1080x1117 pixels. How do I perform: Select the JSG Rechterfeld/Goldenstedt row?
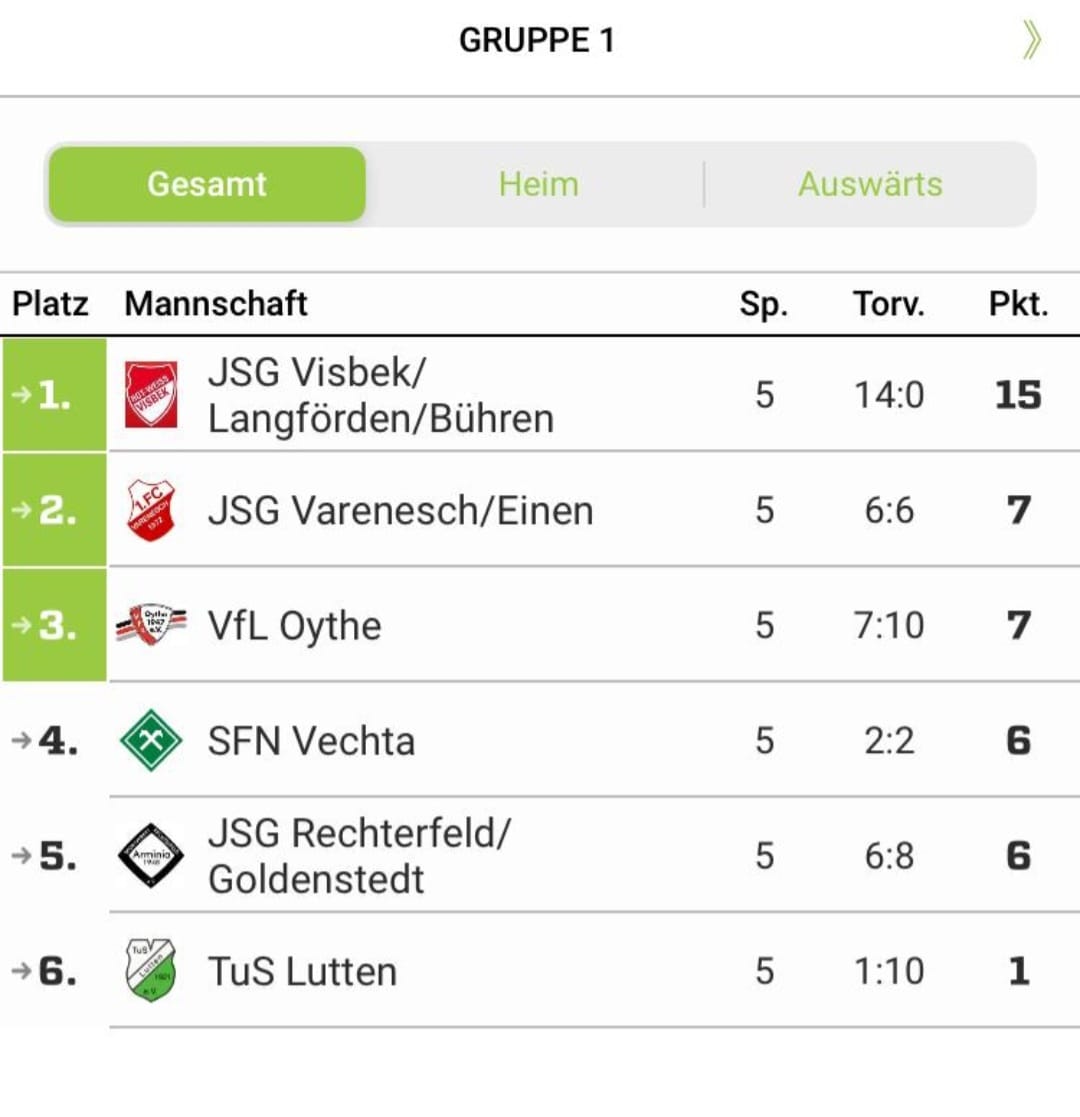[x=358, y=856]
